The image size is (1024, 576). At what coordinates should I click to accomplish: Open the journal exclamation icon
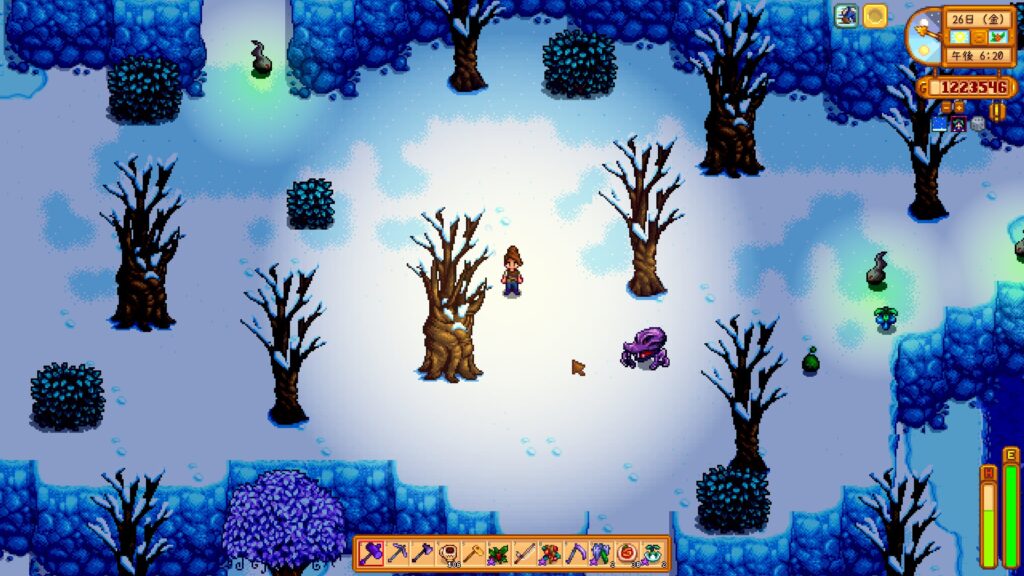point(996,109)
